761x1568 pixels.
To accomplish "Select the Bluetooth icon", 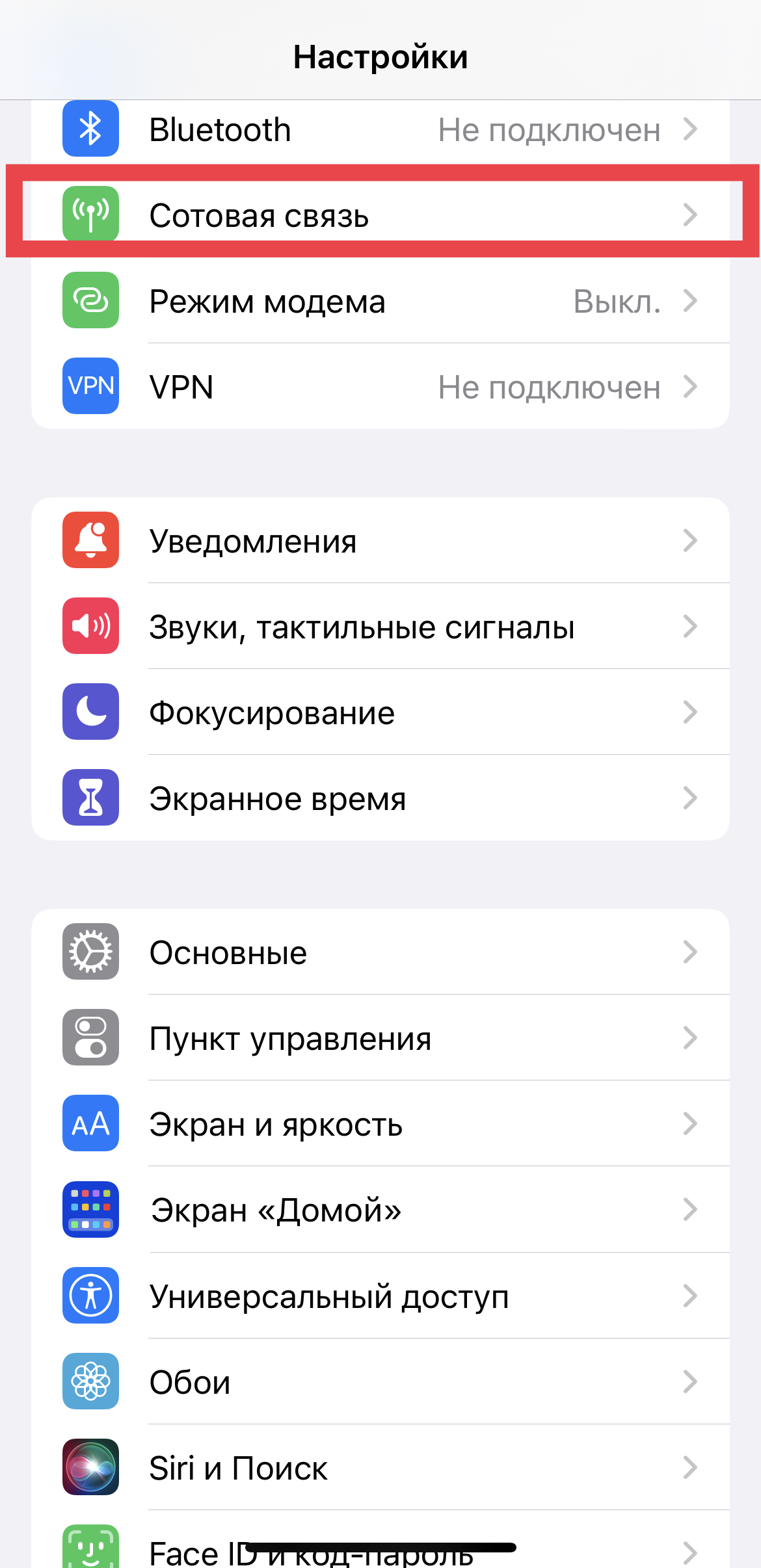I will [90, 129].
